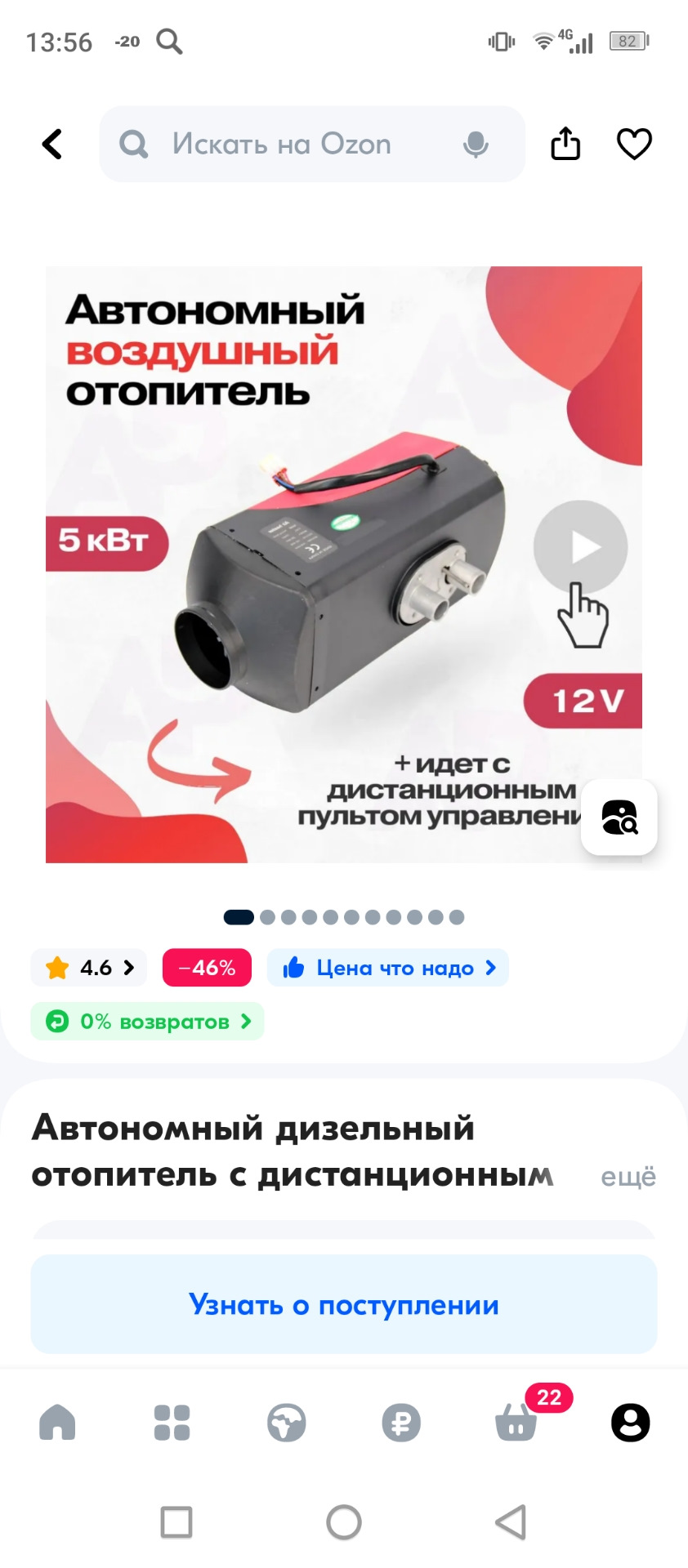The image size is (688, 1568).
Task: Open the heater product image
Action: point(343,564)
